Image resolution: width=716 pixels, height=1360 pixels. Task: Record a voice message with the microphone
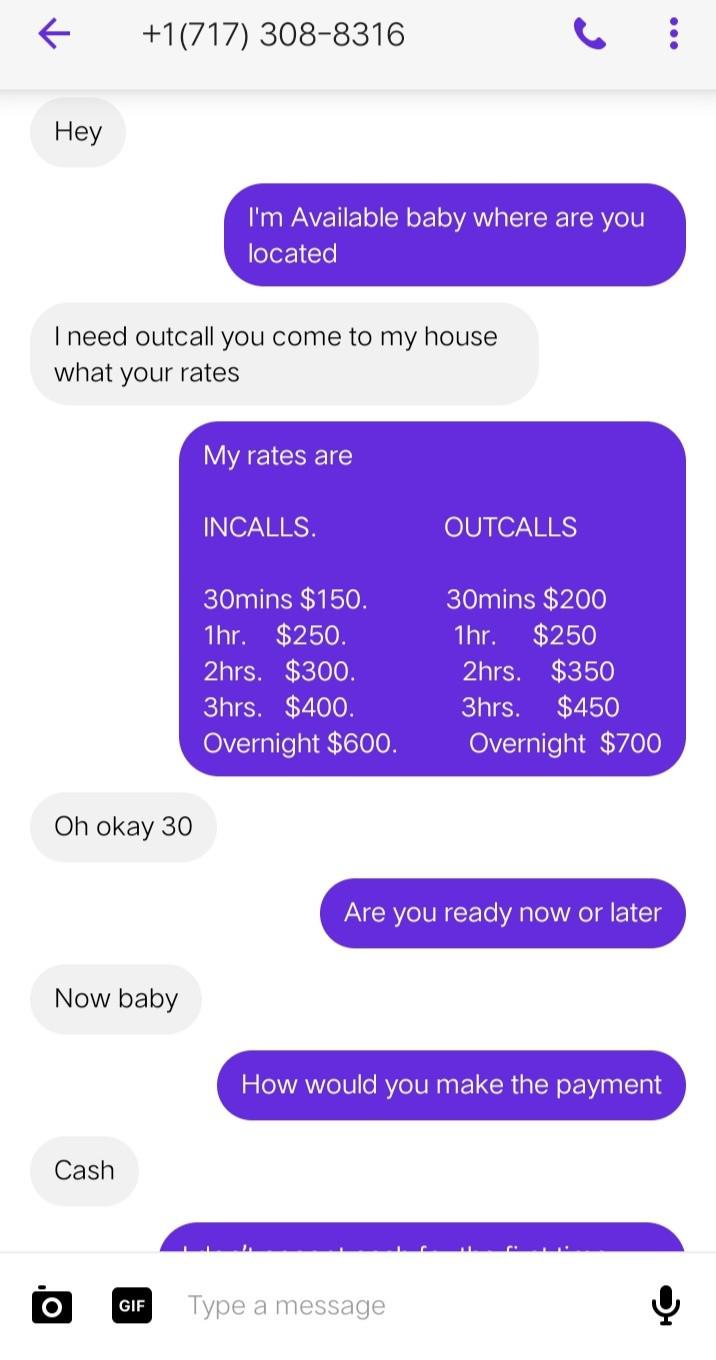tap(665, 1305)
